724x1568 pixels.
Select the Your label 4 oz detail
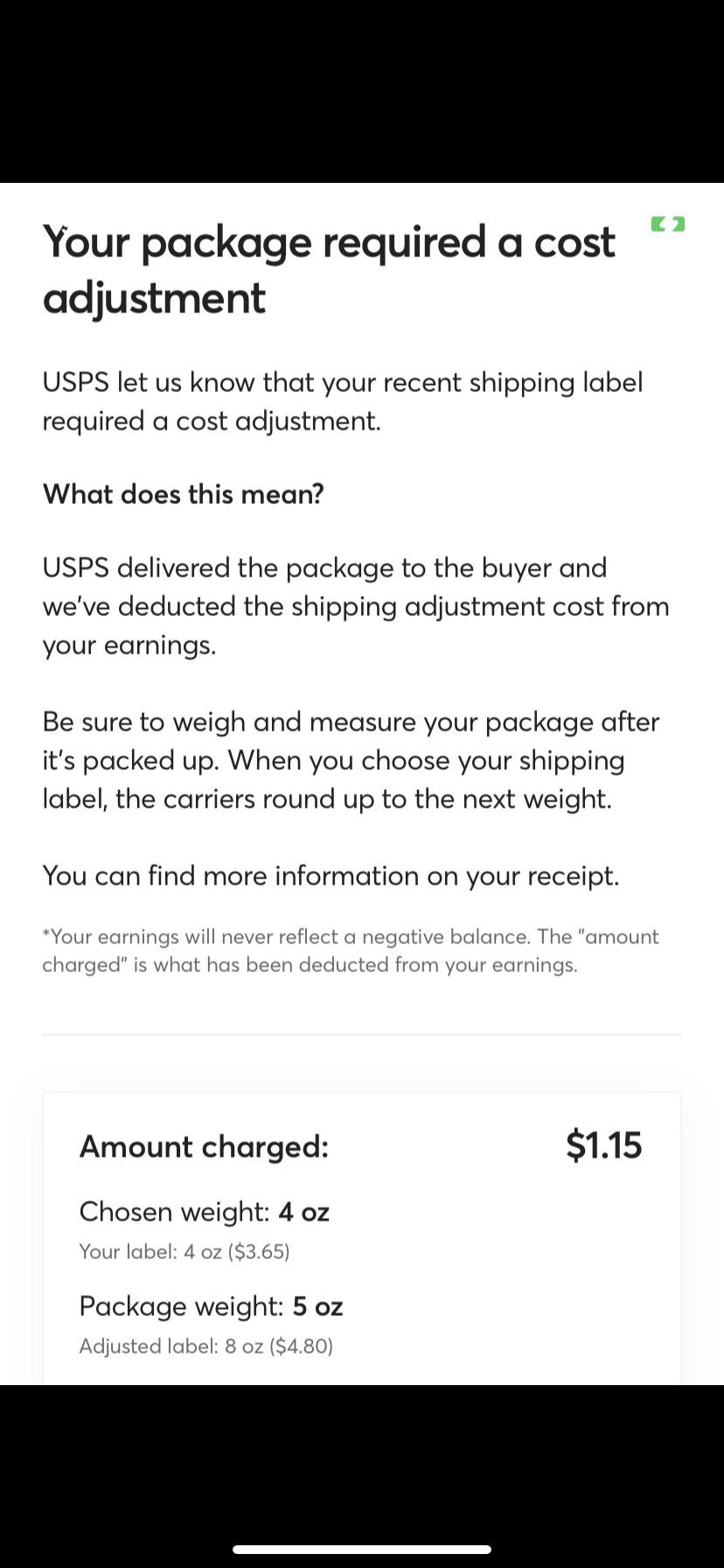pos(184,1251)
